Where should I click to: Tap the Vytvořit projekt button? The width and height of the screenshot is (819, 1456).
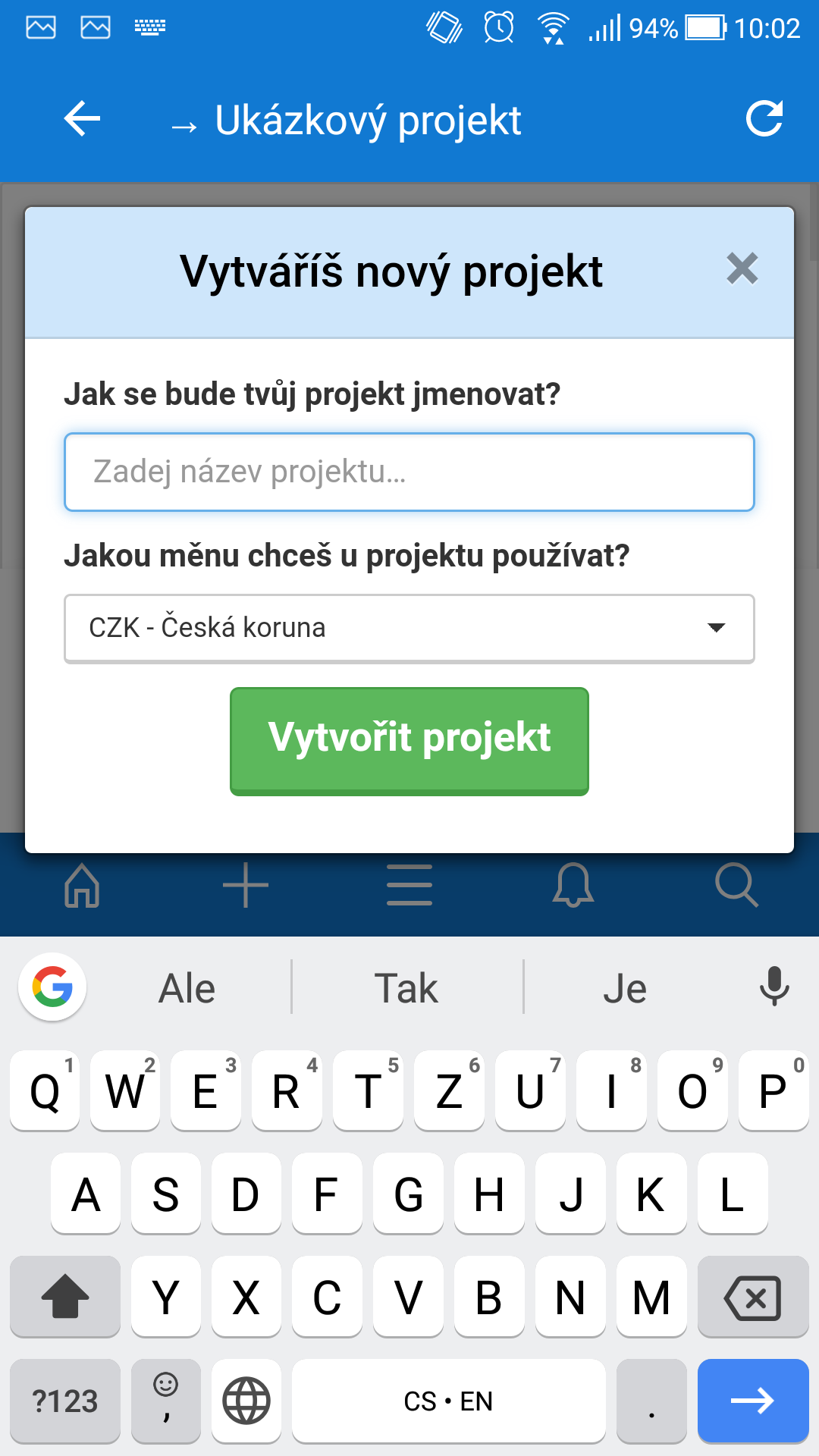pos(409,740)
